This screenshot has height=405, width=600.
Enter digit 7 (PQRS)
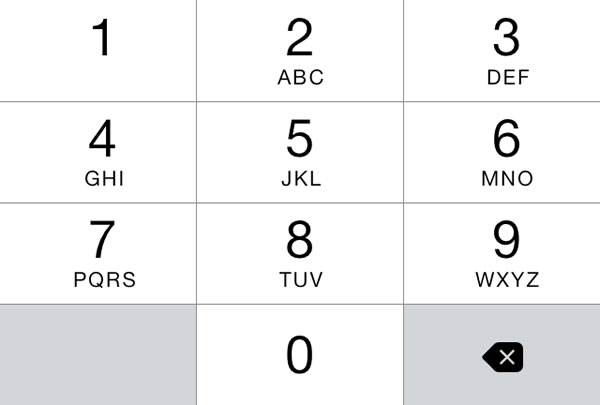click(98, 253)
